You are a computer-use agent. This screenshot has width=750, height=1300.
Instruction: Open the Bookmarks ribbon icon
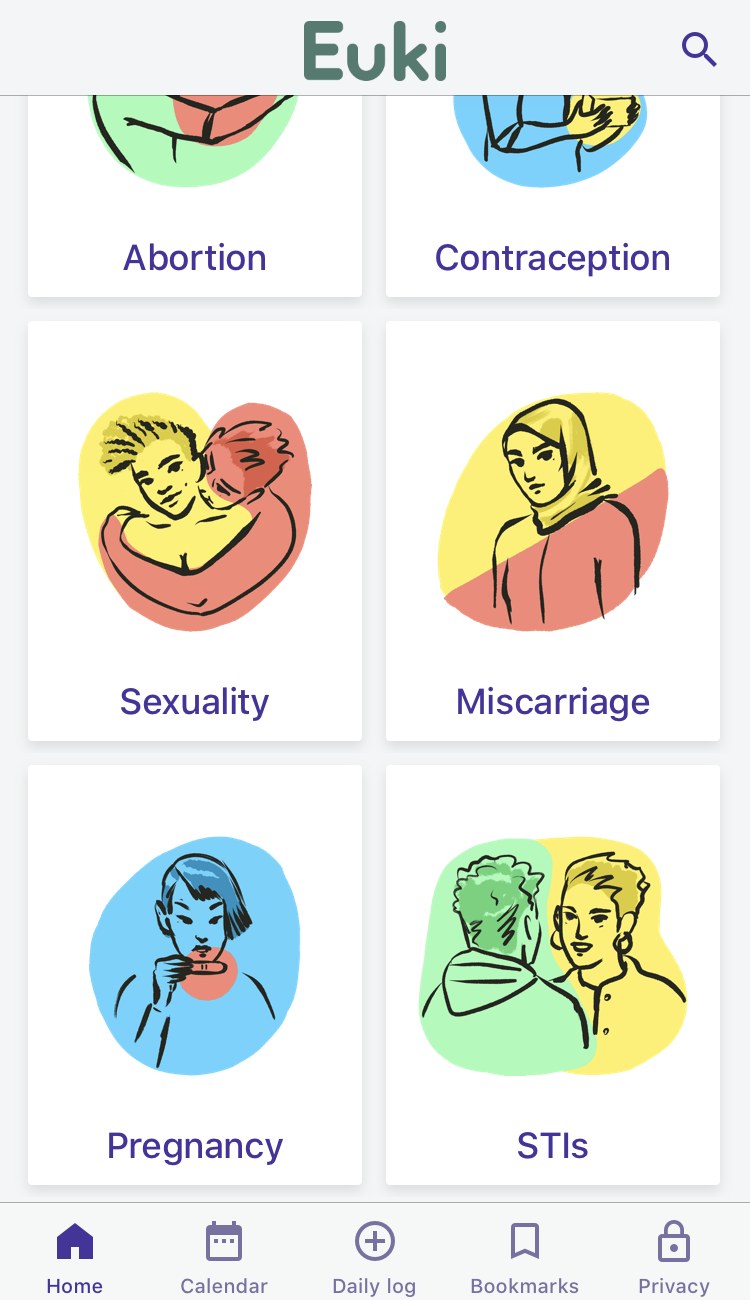(524, 1239)
